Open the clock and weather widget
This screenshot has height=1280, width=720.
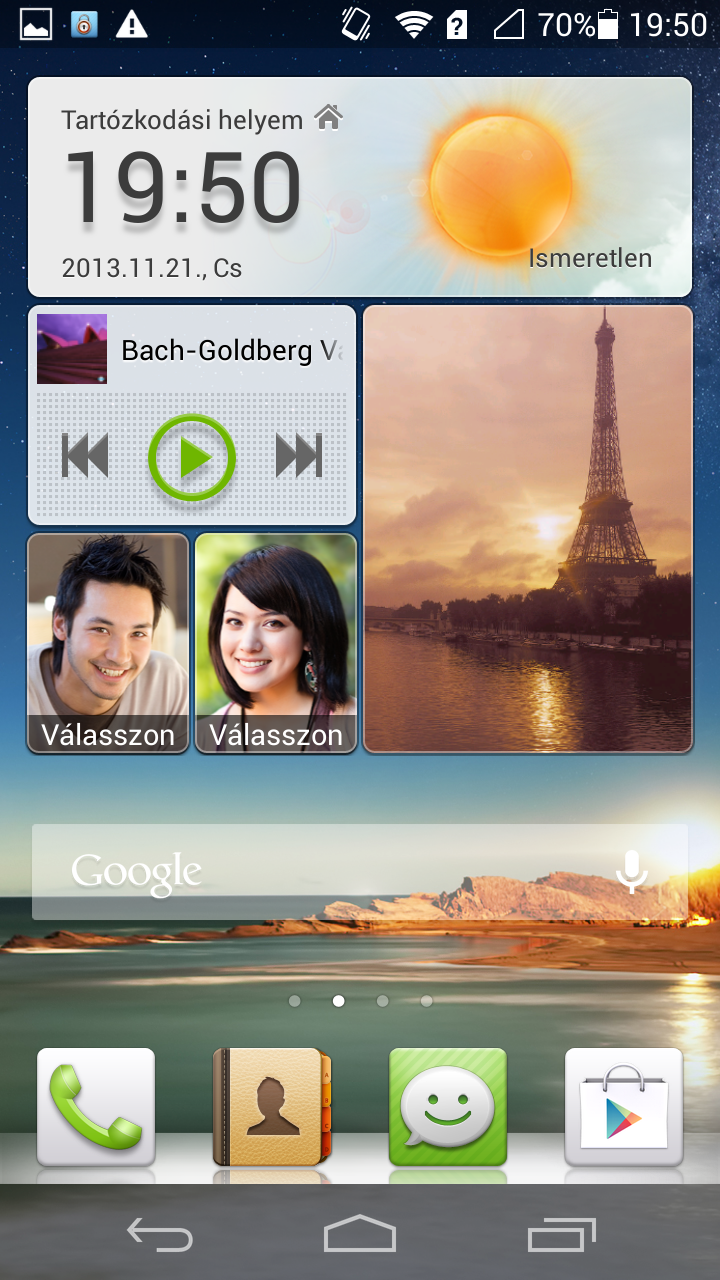pos(360,187)
